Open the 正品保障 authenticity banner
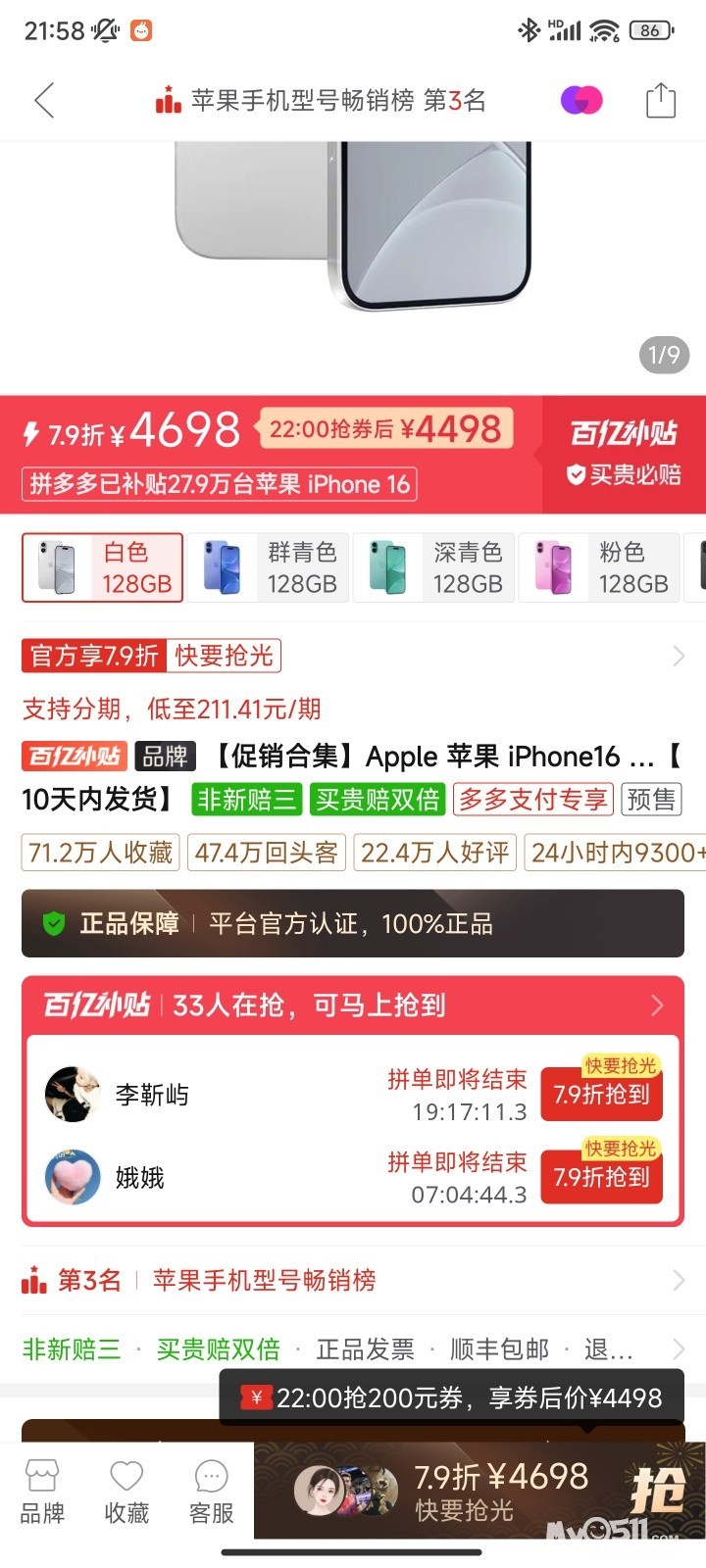This screenshot has width=706, height=1568. coord(353,923)
